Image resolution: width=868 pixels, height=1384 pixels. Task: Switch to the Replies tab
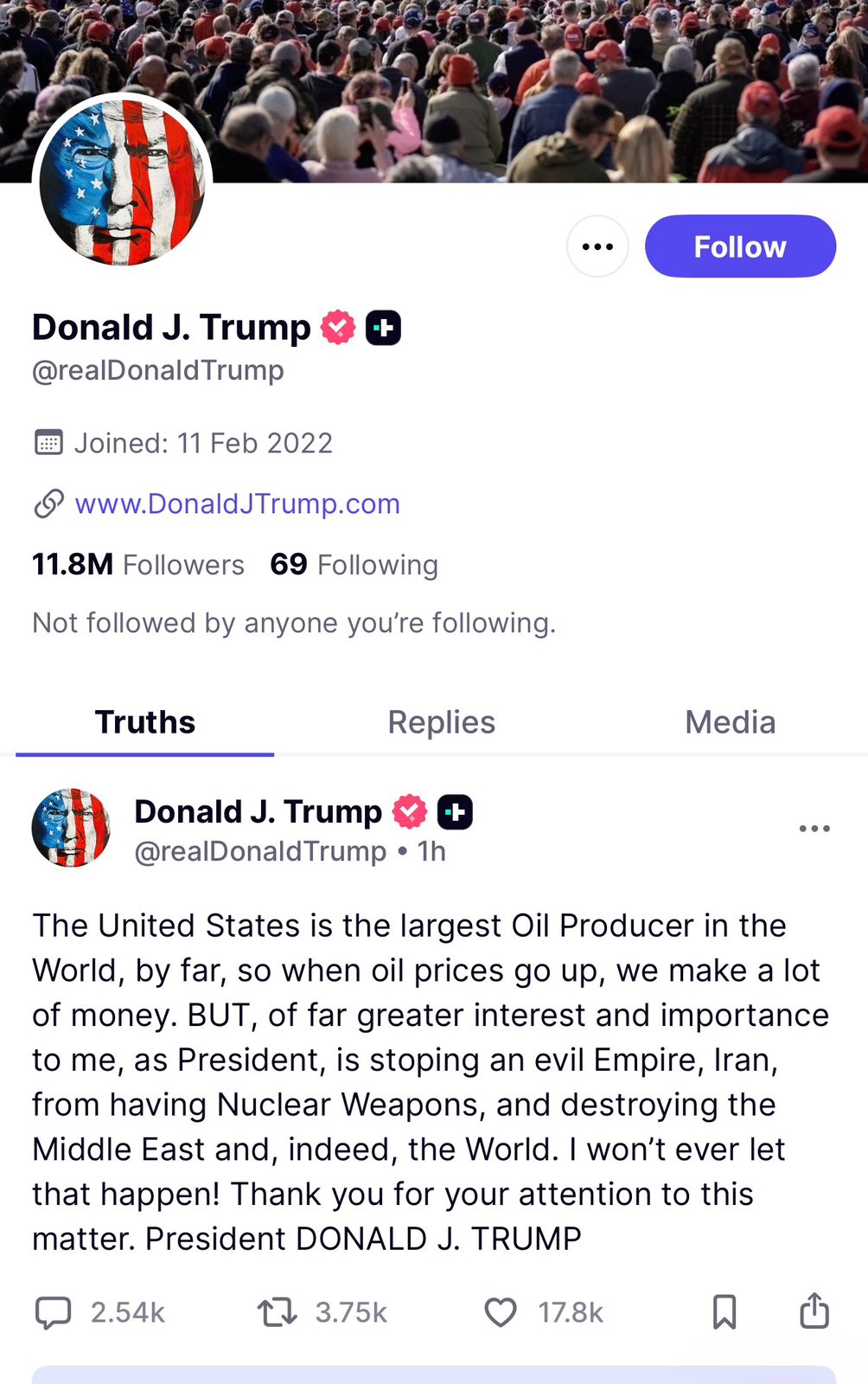pyautogui.click(x=441, y=722)
